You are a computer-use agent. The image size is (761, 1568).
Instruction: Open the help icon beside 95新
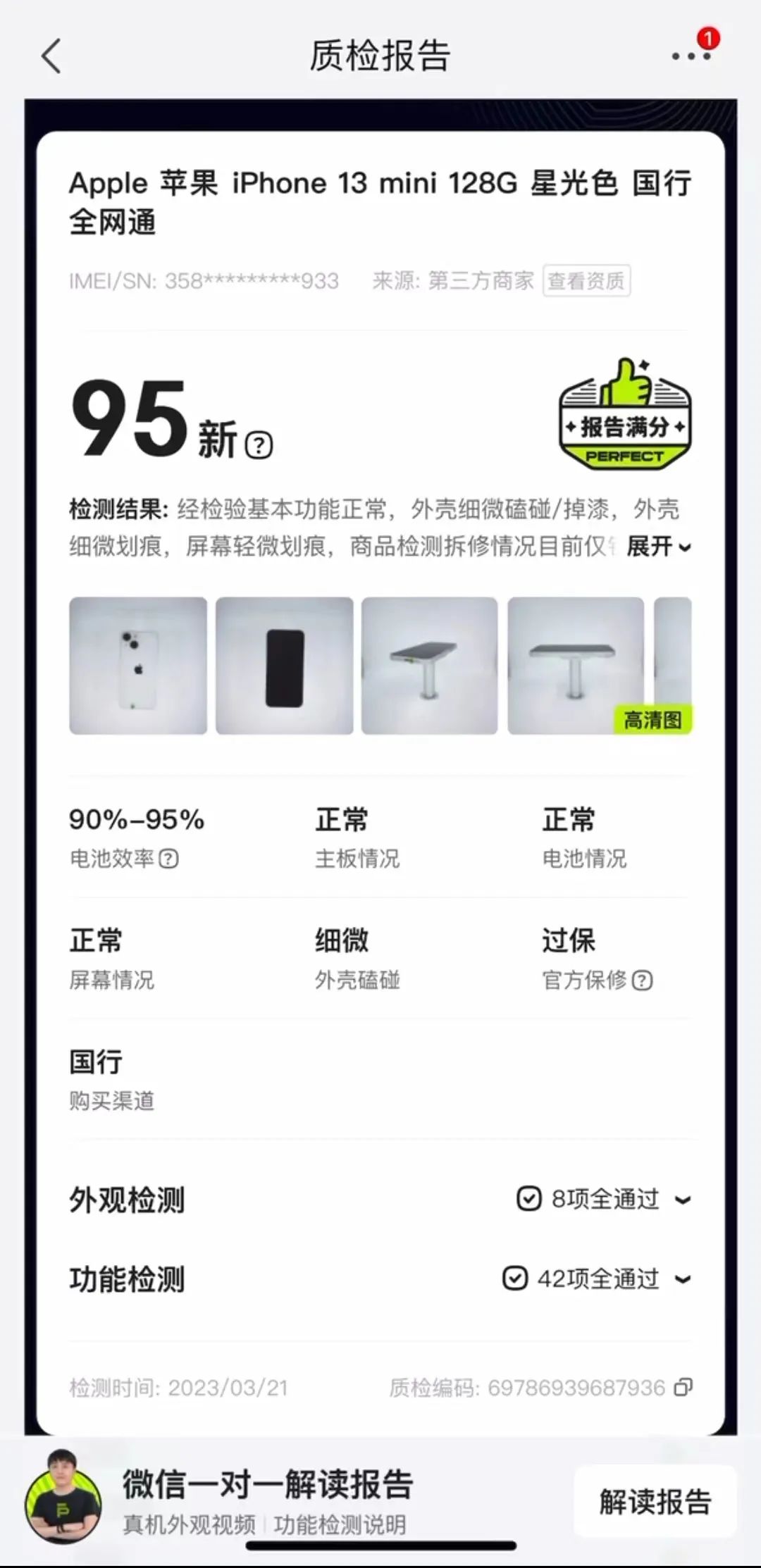pos(259,445)
